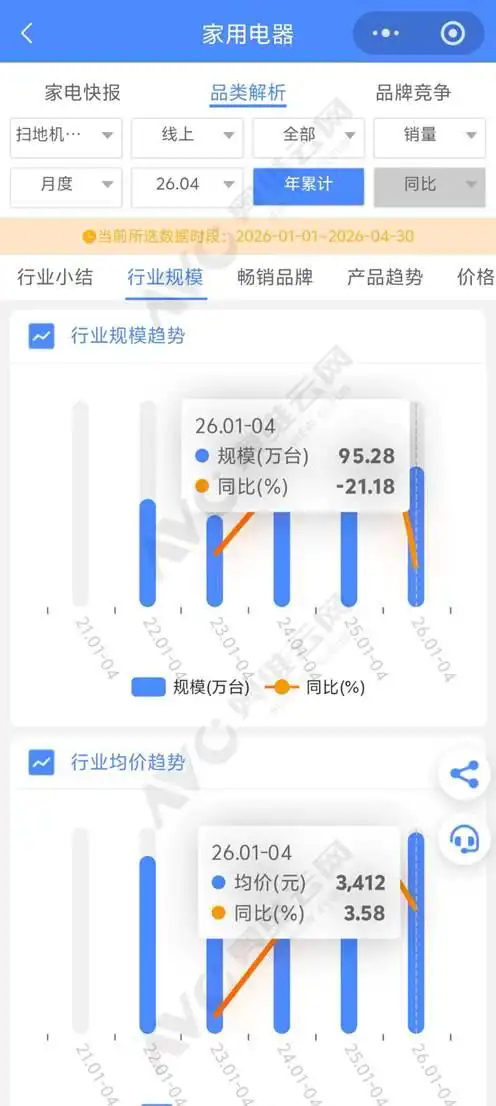Pick a different month from 26.04 dropdown
This screenshot has width=496, height=1106.
(x=187, y=188)
